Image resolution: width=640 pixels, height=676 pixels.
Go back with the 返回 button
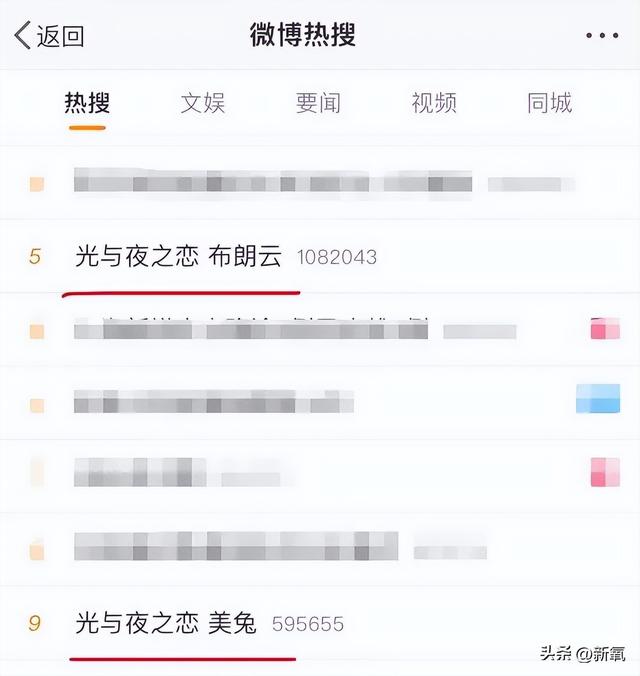click(49, 36)
